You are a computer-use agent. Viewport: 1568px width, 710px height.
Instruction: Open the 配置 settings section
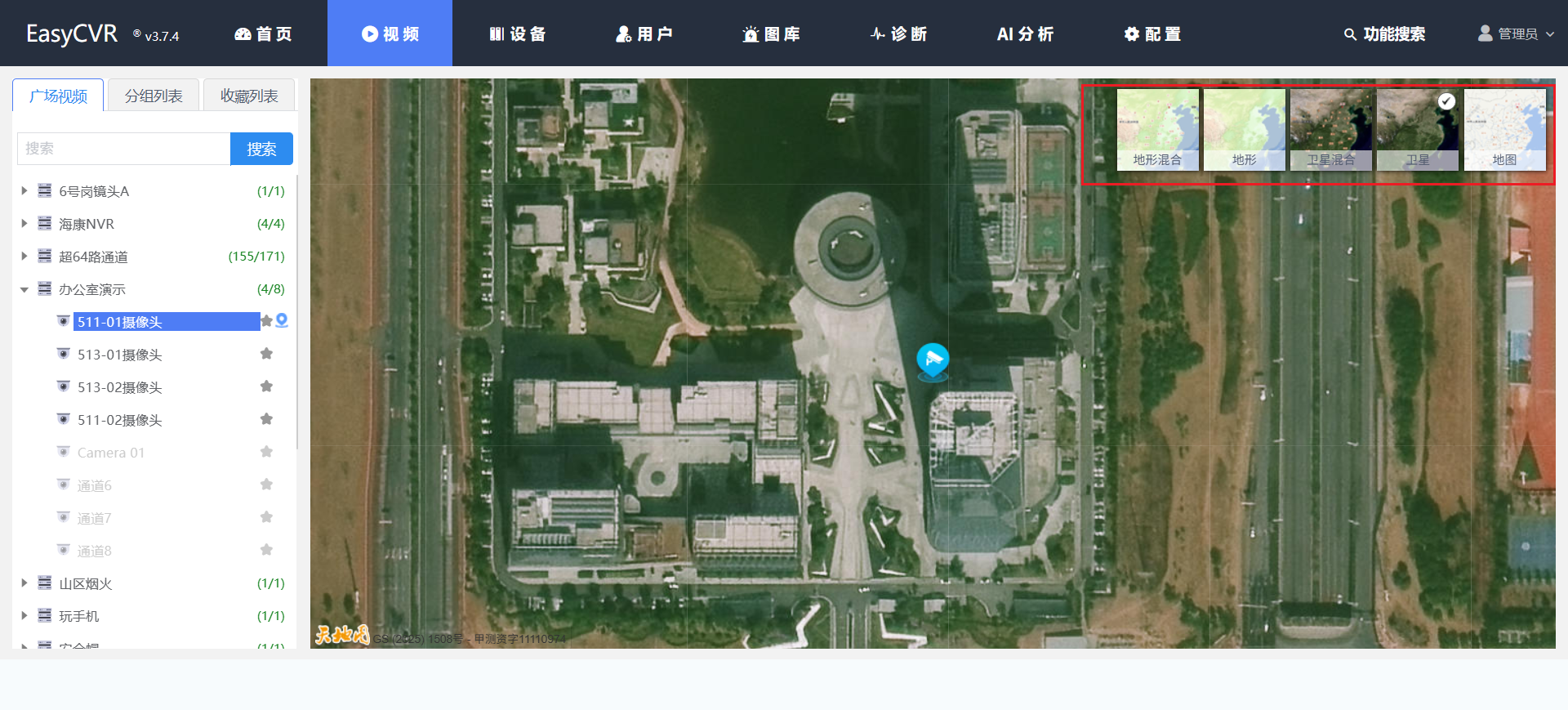[x=1152, y=33]
